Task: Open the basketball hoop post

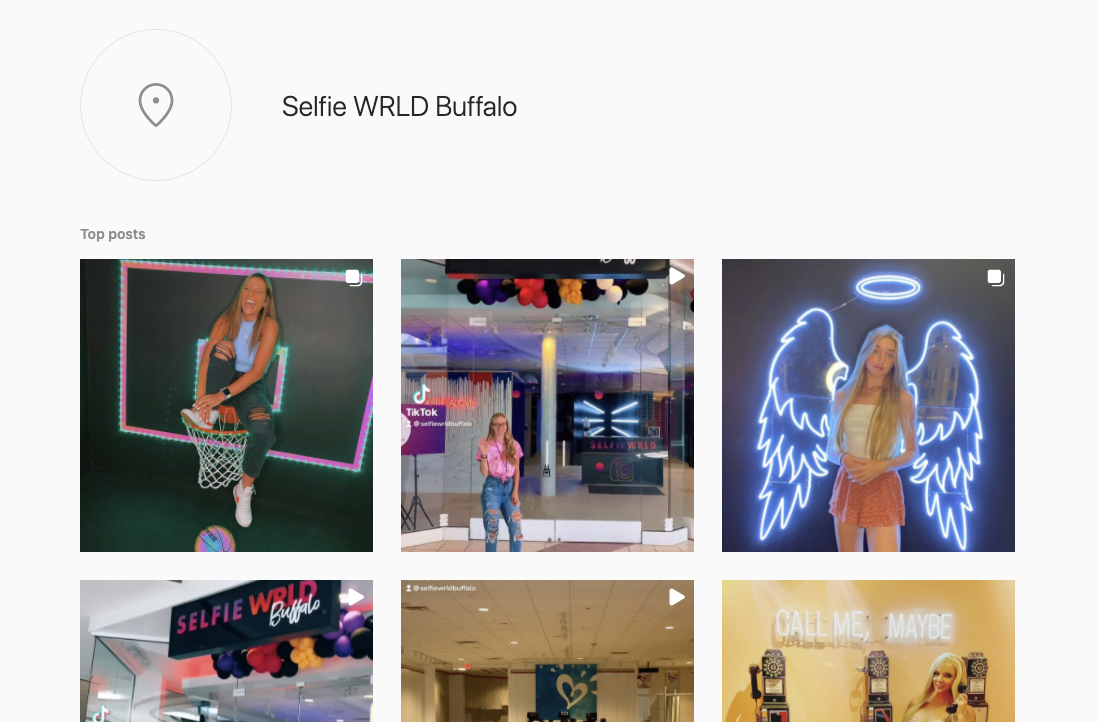Action: [226, 405]
